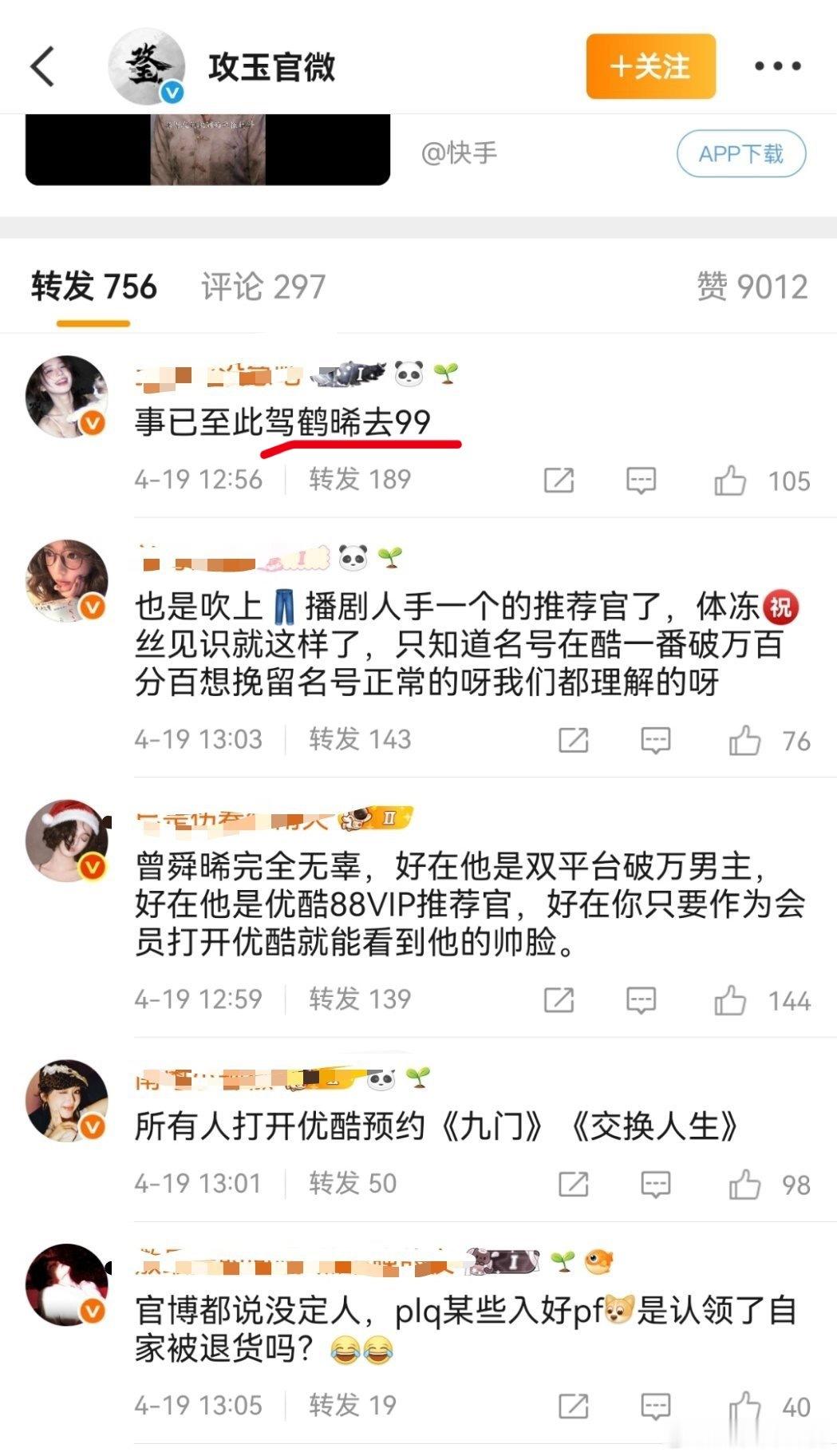Open the @快手 link
This screenshot has height=1456, width=837.
460,152
